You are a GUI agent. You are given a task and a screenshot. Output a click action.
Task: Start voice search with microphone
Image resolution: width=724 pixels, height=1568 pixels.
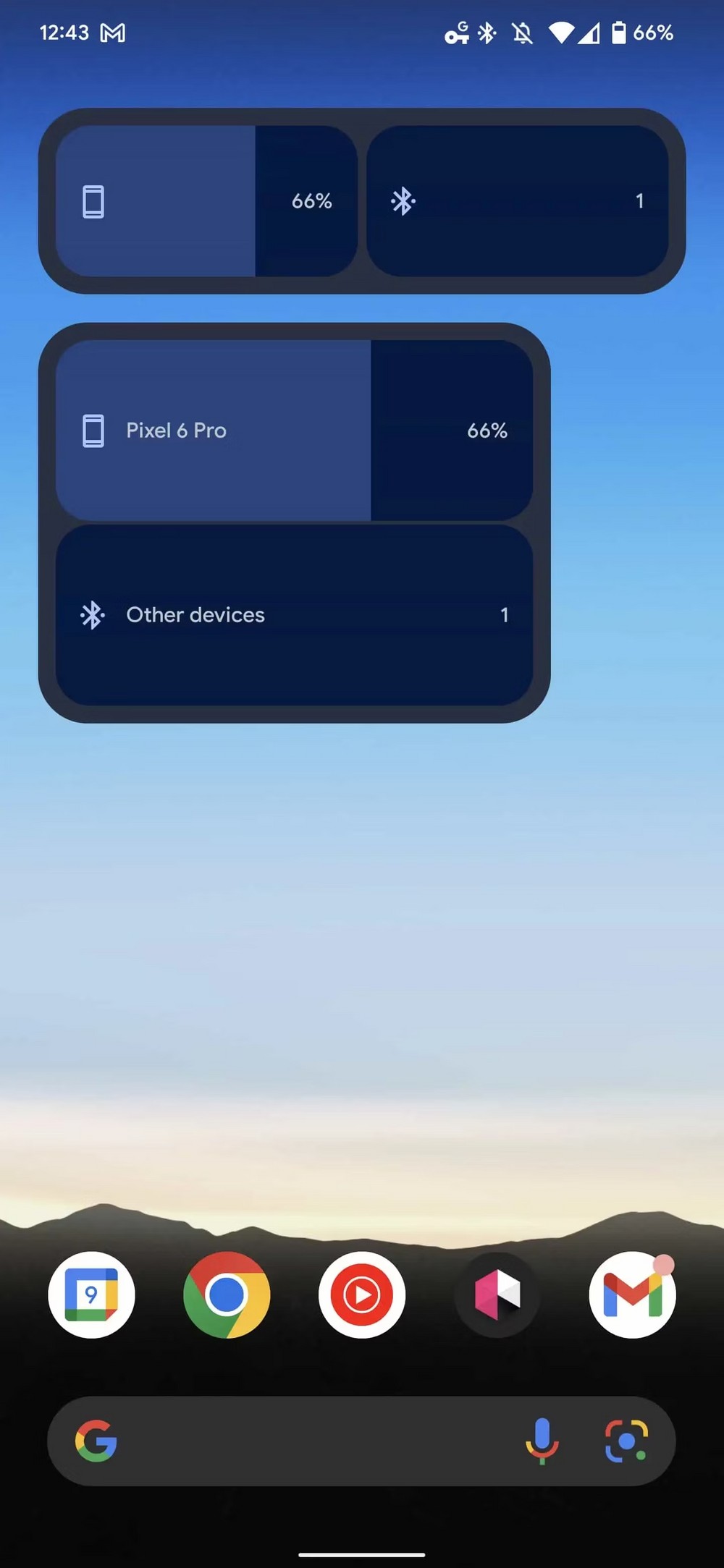click(x=542, y=1441)
